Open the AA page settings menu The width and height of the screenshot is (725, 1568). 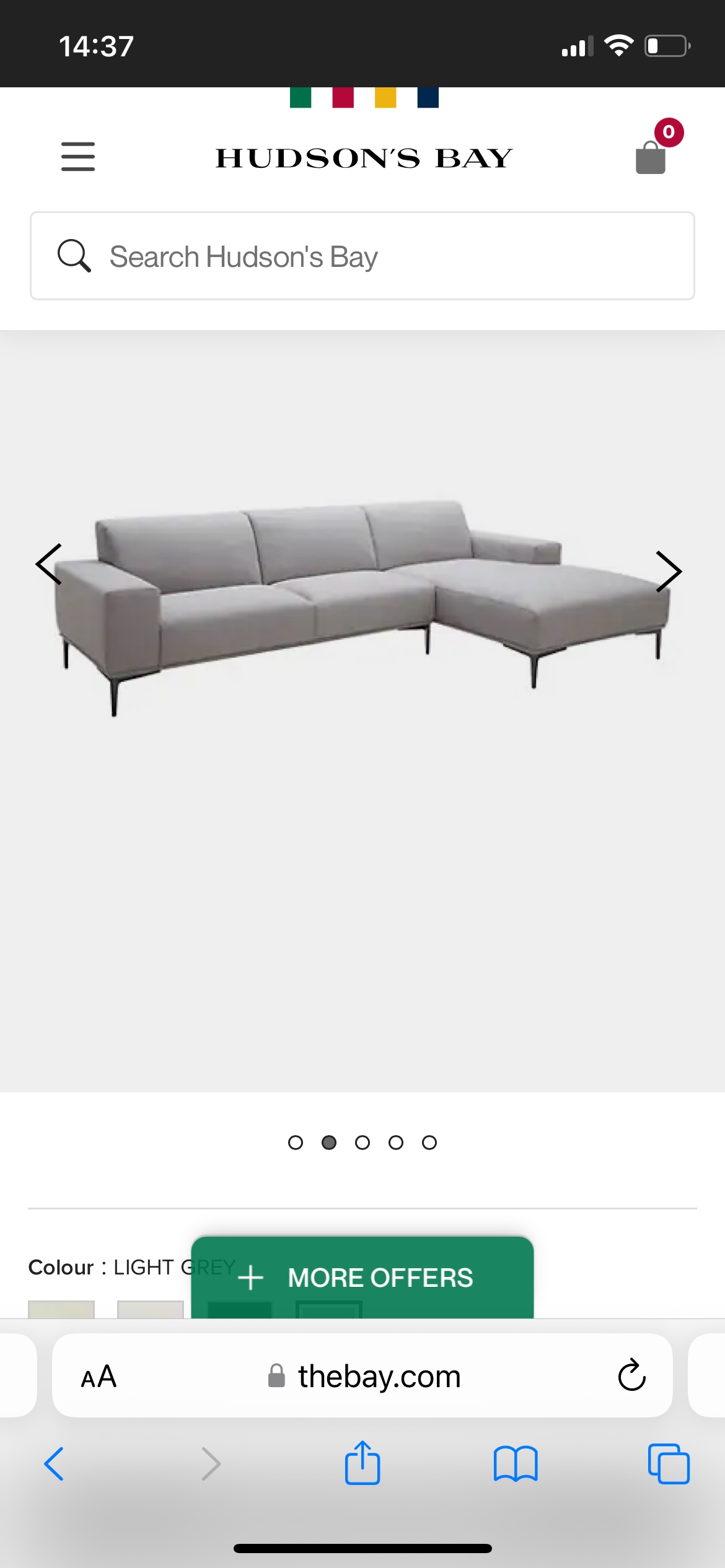99,1376
